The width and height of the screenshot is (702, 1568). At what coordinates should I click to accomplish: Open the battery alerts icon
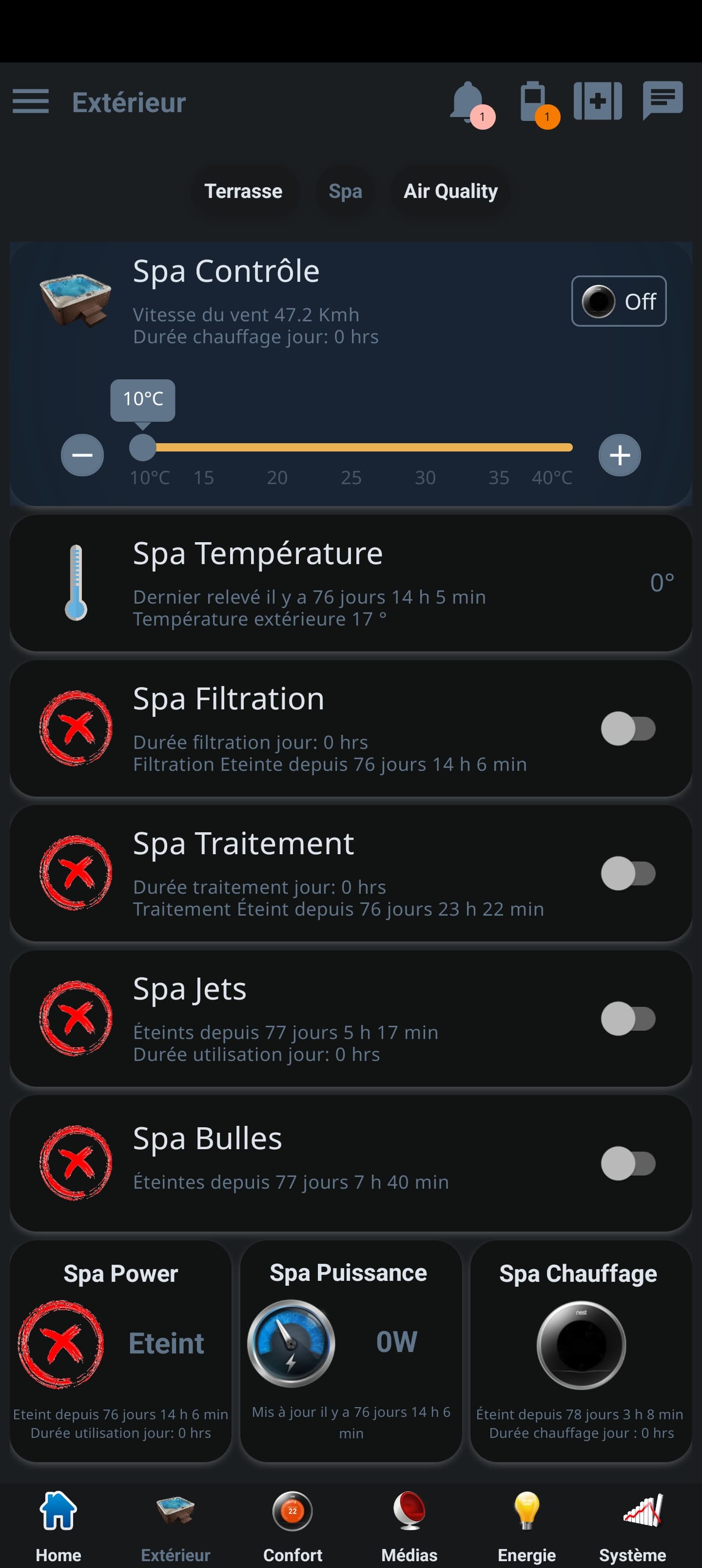(x=534, y=101)
